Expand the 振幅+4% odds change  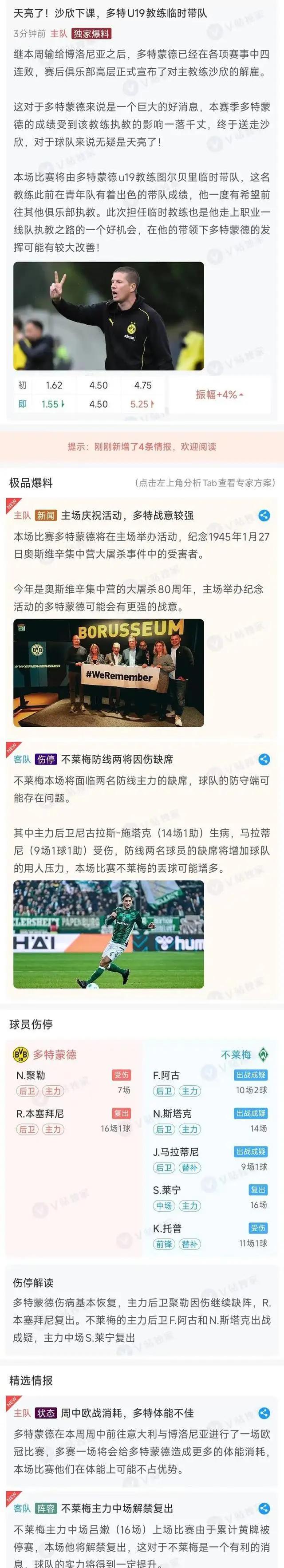coord(220,394)
